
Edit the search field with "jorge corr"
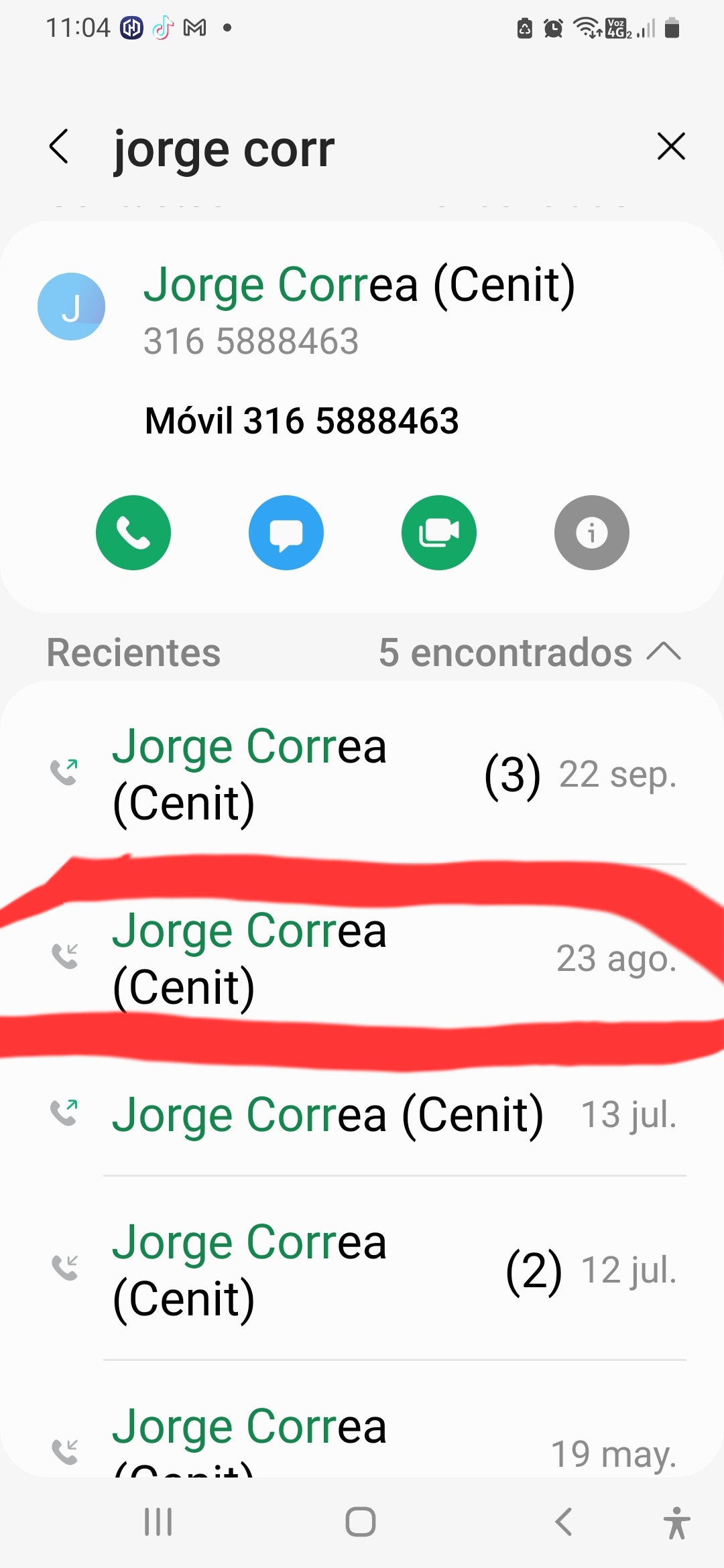375,148
